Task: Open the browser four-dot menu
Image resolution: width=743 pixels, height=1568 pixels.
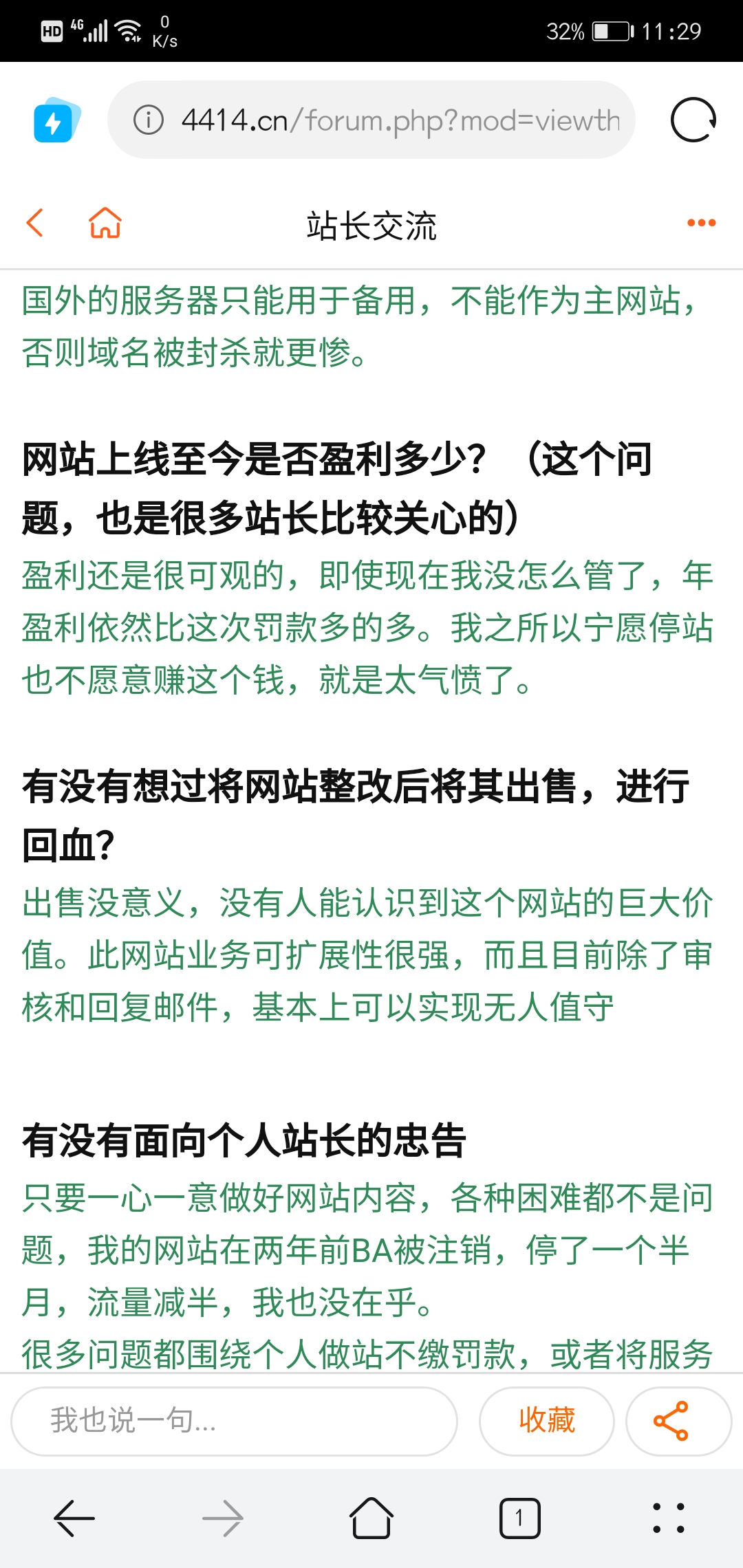Action: [x=669, y=1518]
